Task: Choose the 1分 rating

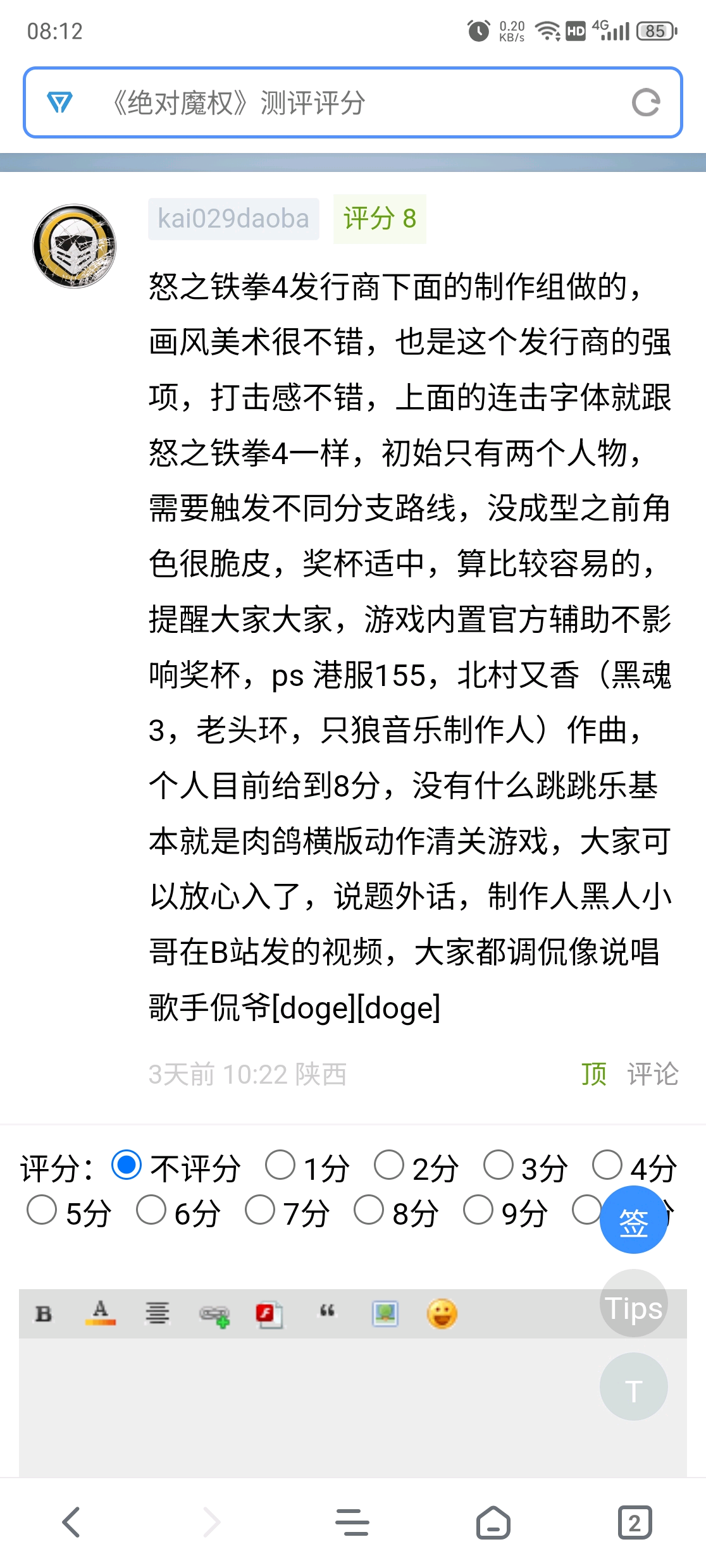Action: [x=280, y=1165]
